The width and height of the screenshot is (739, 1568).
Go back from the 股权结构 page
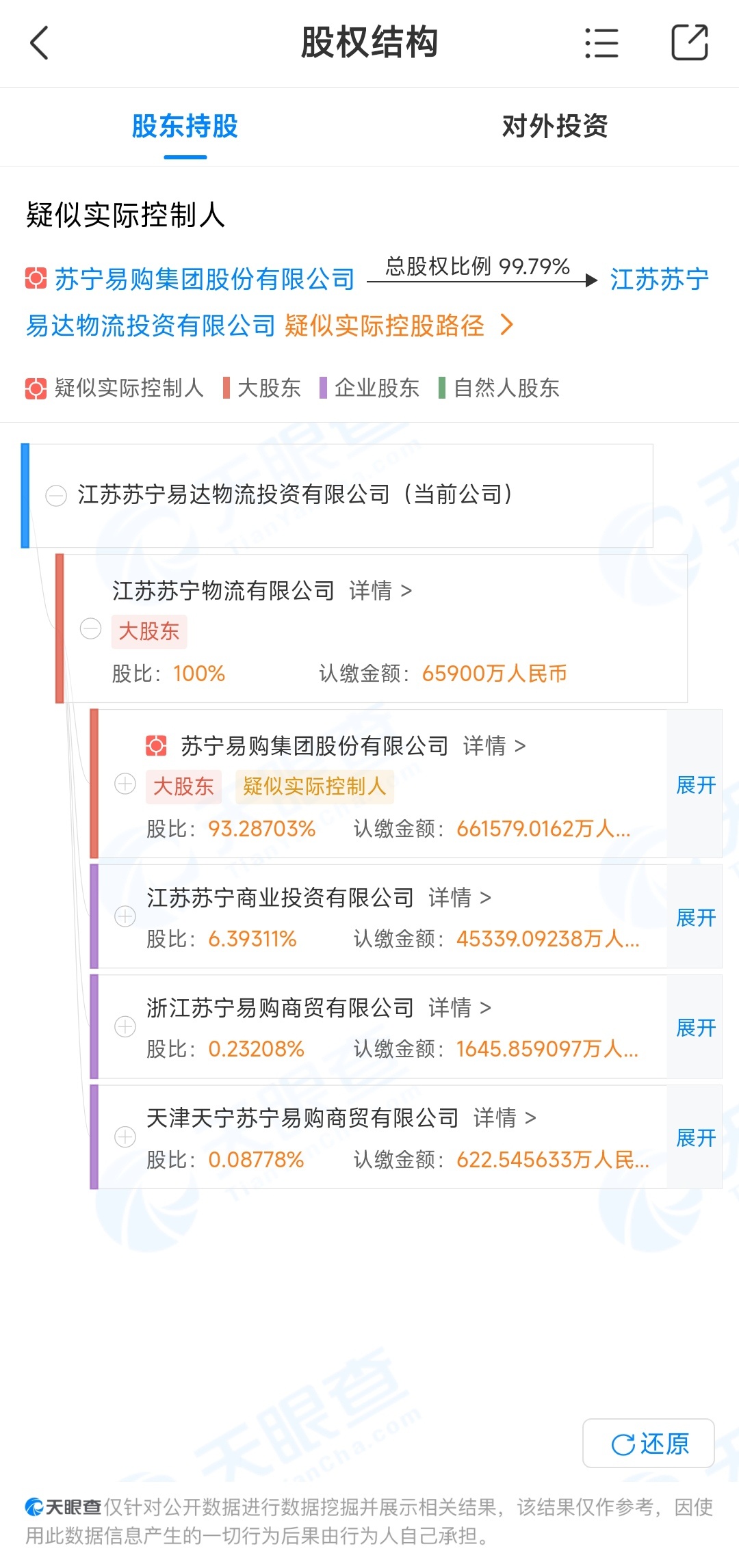tap(40, 43)
